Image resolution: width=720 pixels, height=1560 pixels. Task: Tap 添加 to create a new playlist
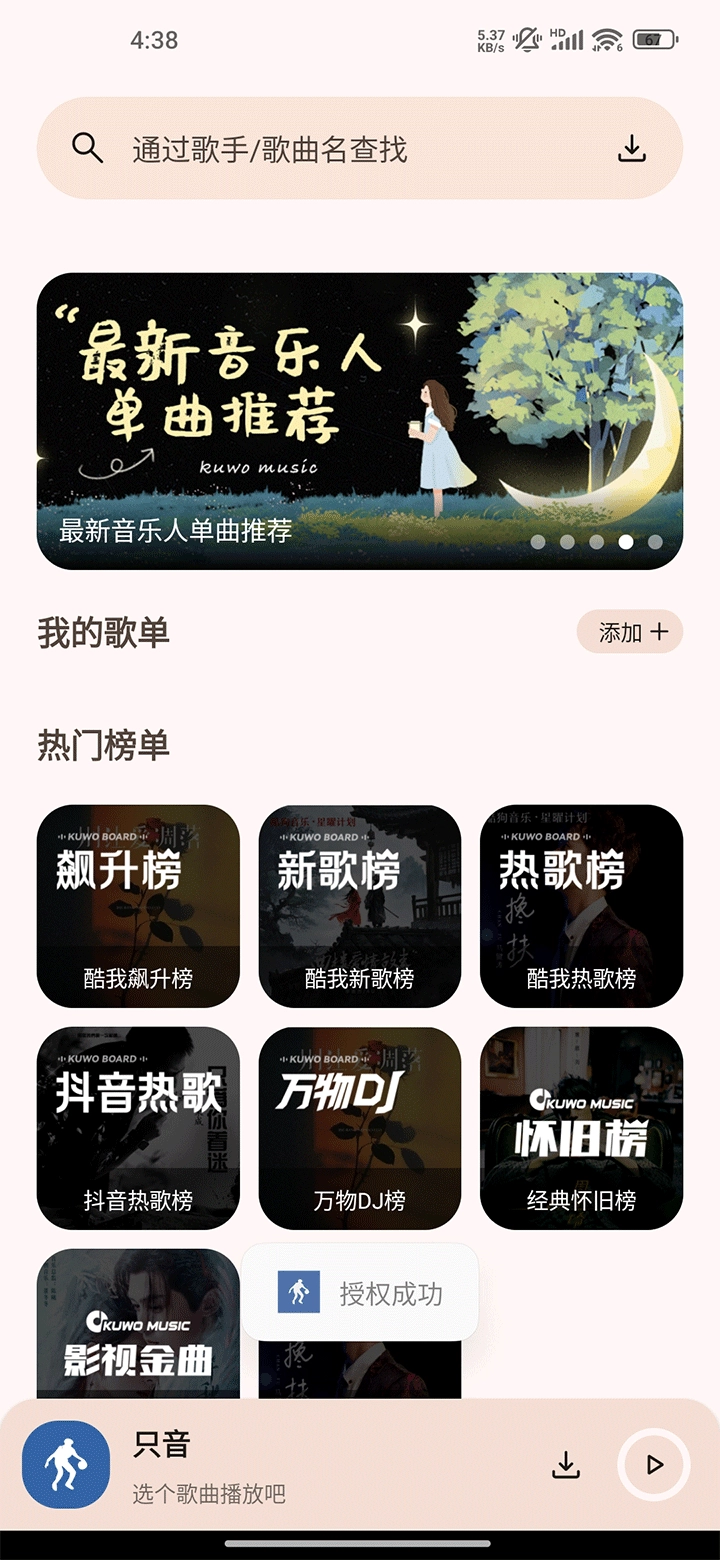629,631
